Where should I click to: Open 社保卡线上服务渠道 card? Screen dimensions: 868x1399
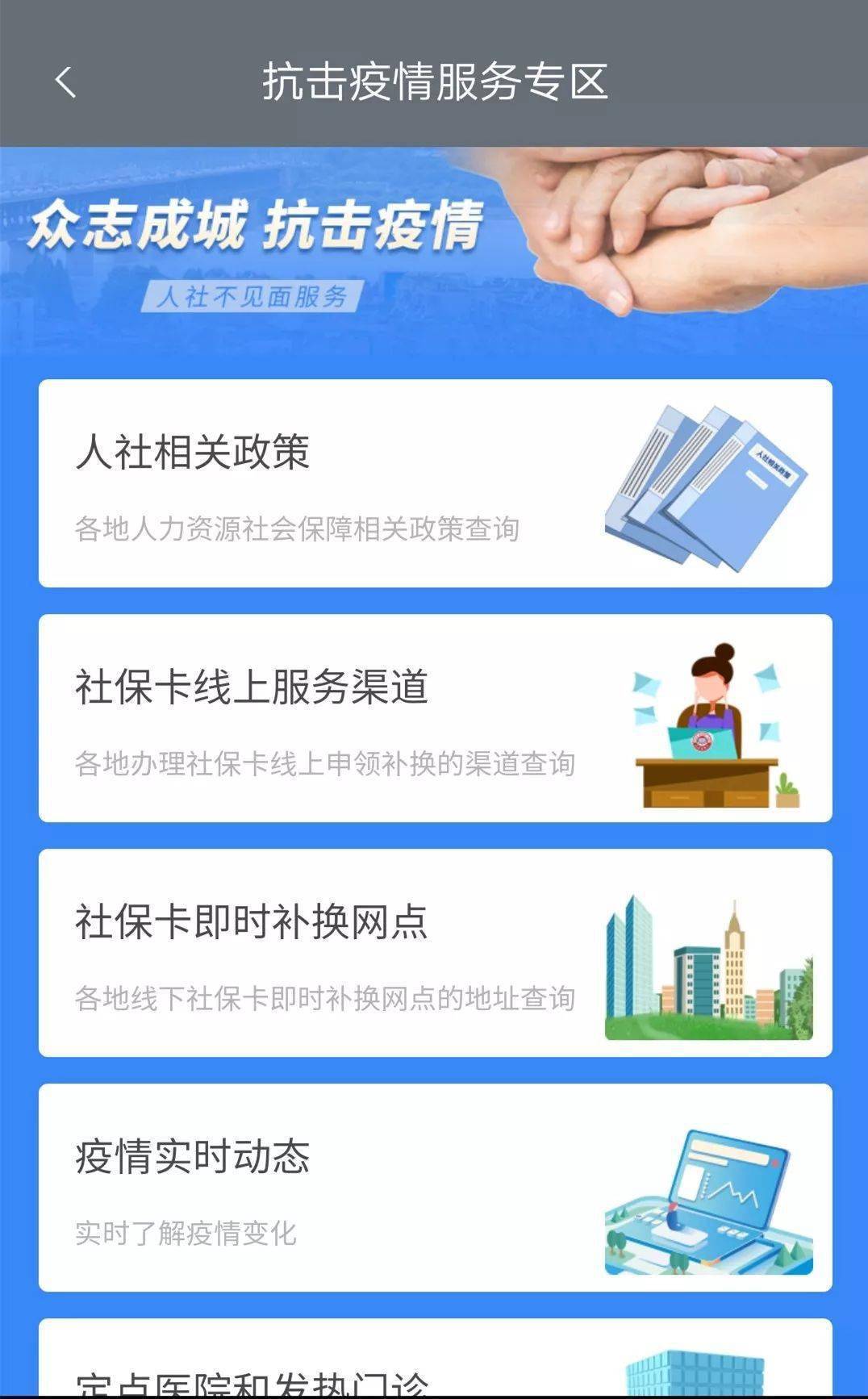tap(435, 718)
